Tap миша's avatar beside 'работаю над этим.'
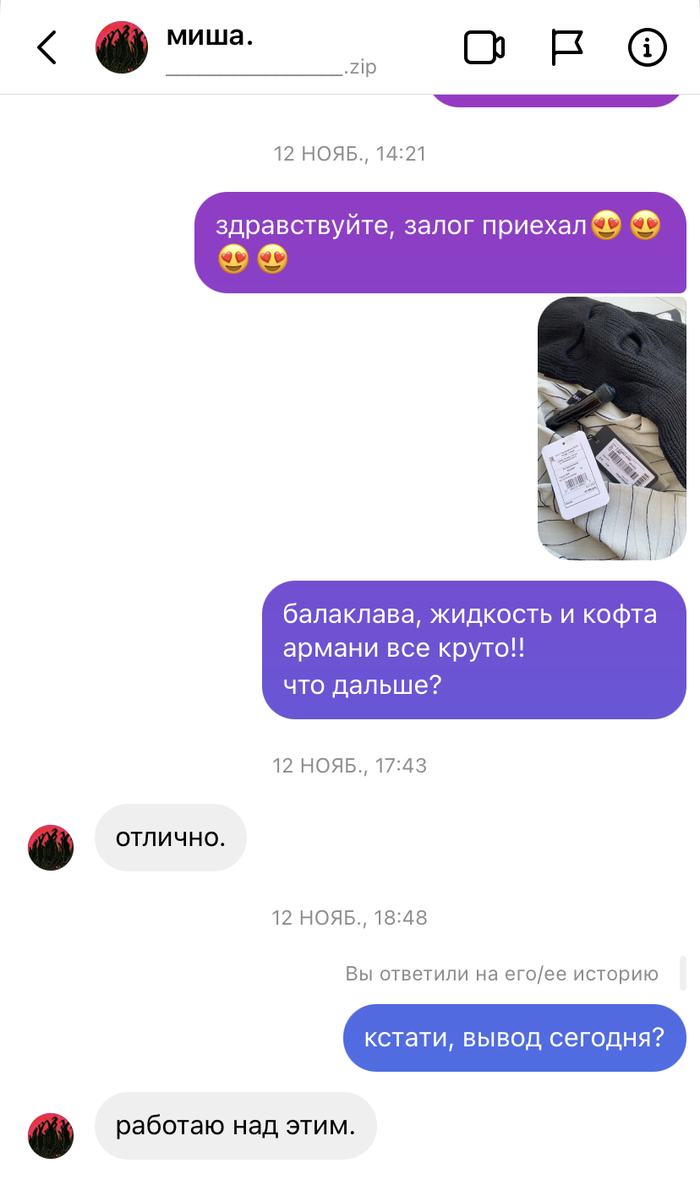The image size is (700, 1185). pos(51,1136)
